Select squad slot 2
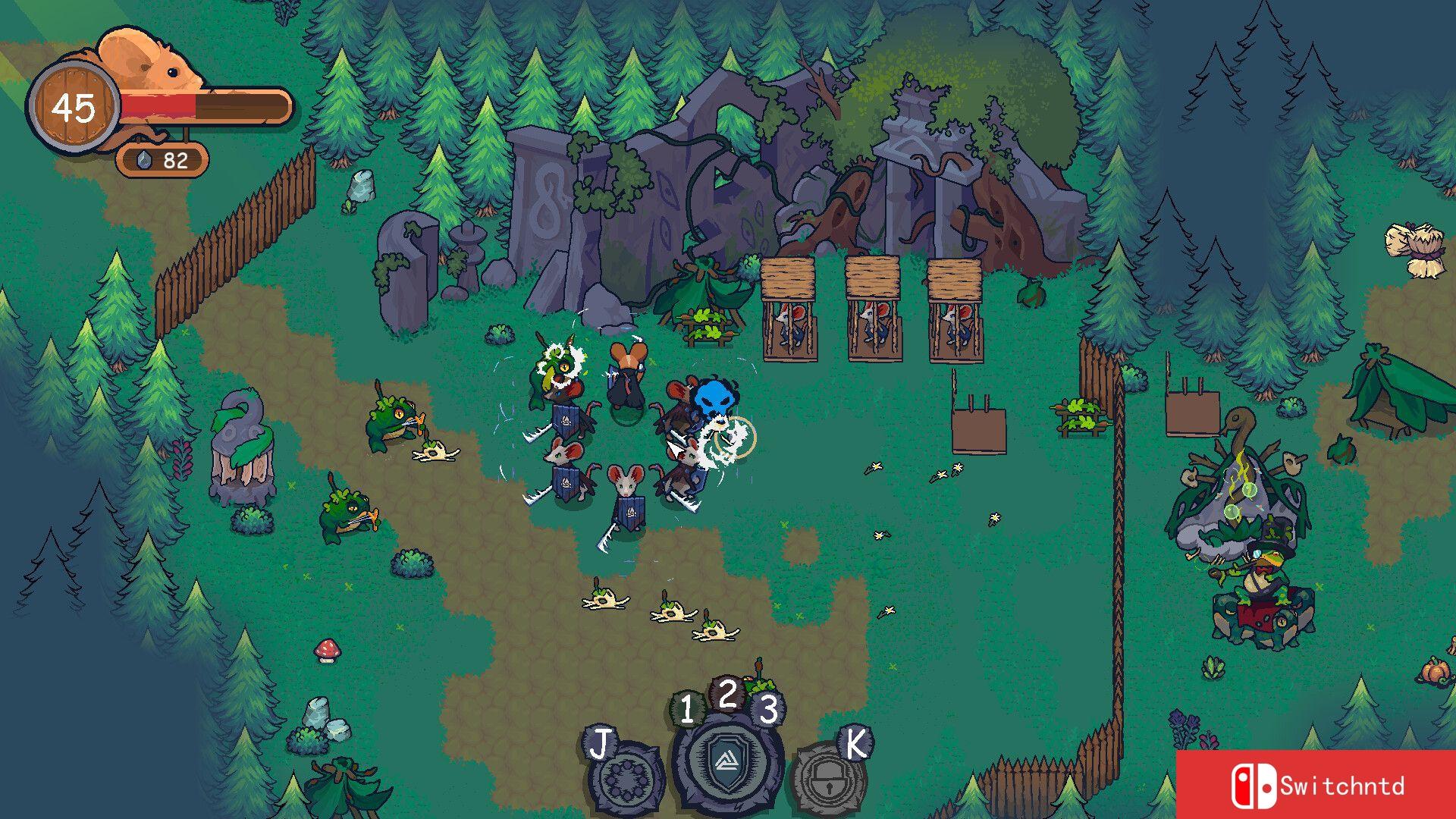1456x819 pixels. (x=728, y=693)
